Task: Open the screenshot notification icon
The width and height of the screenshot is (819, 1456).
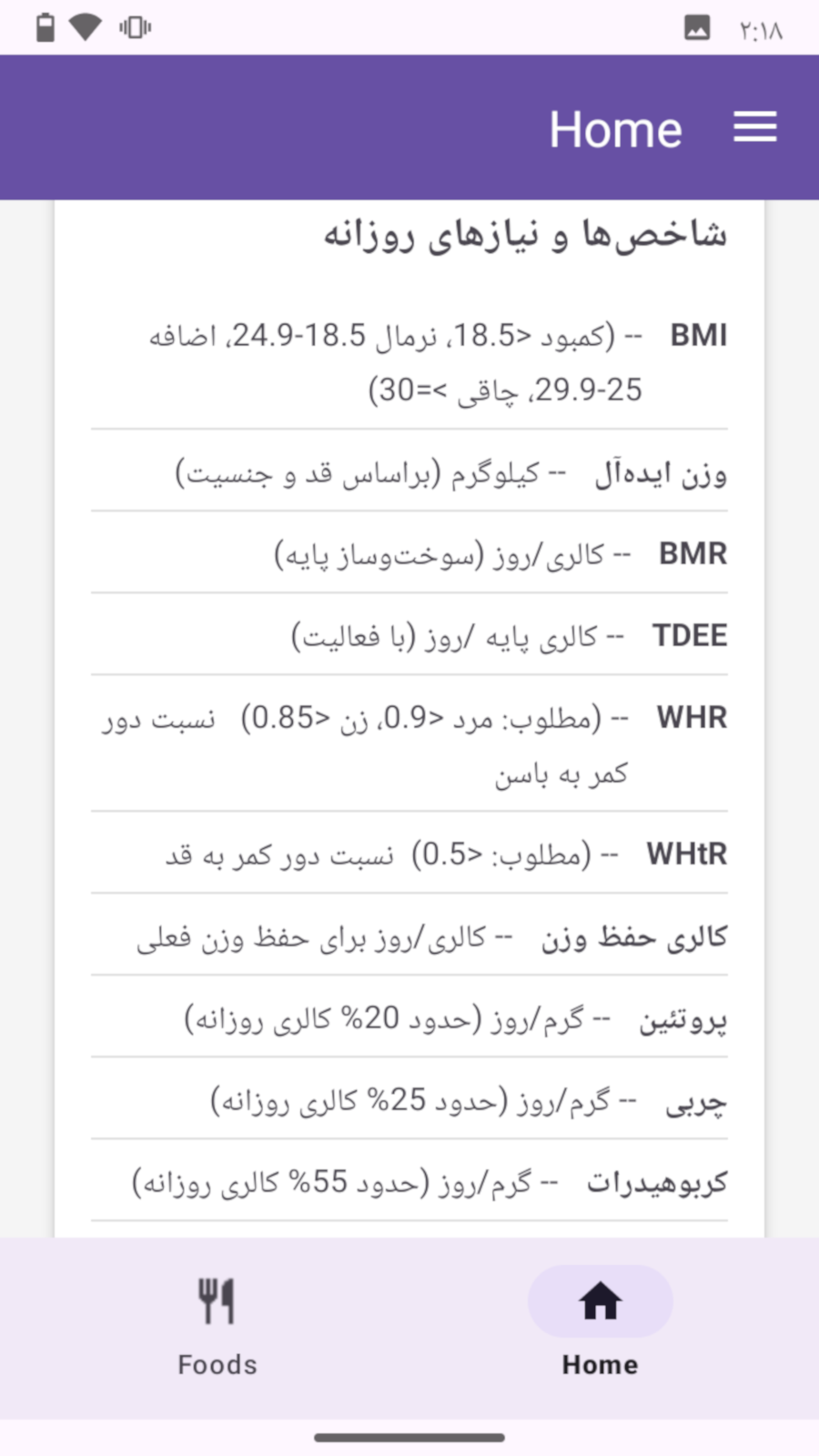Action: 697,27
